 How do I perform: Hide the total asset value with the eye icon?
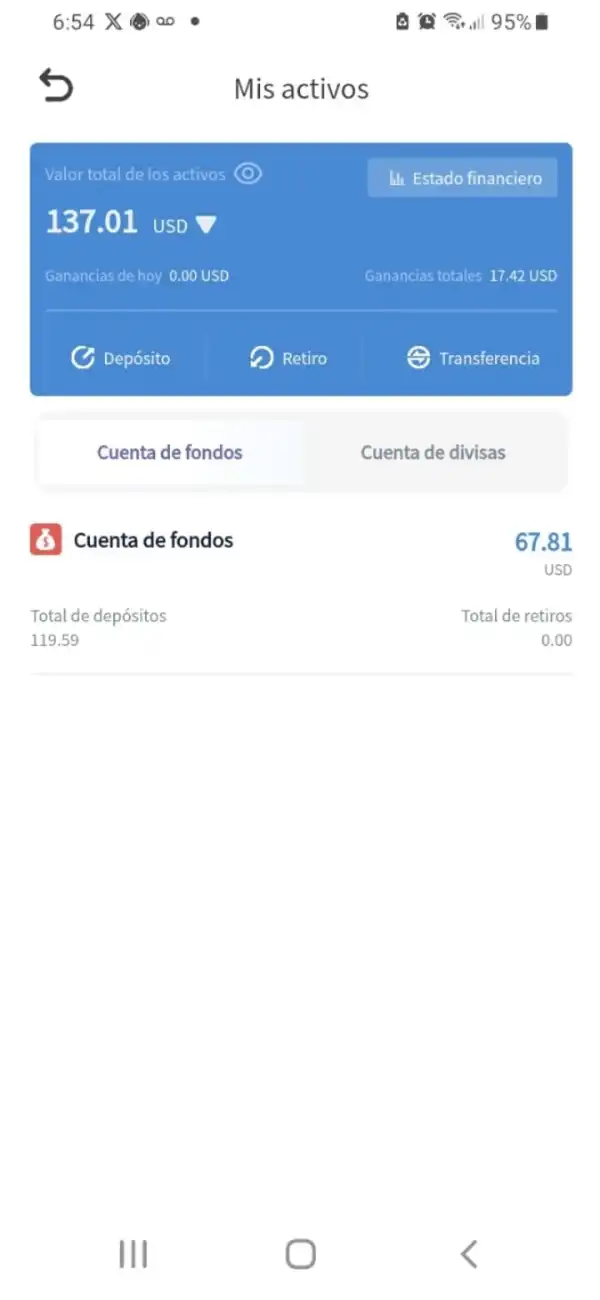pyautogui.click(x=248, y=174)
